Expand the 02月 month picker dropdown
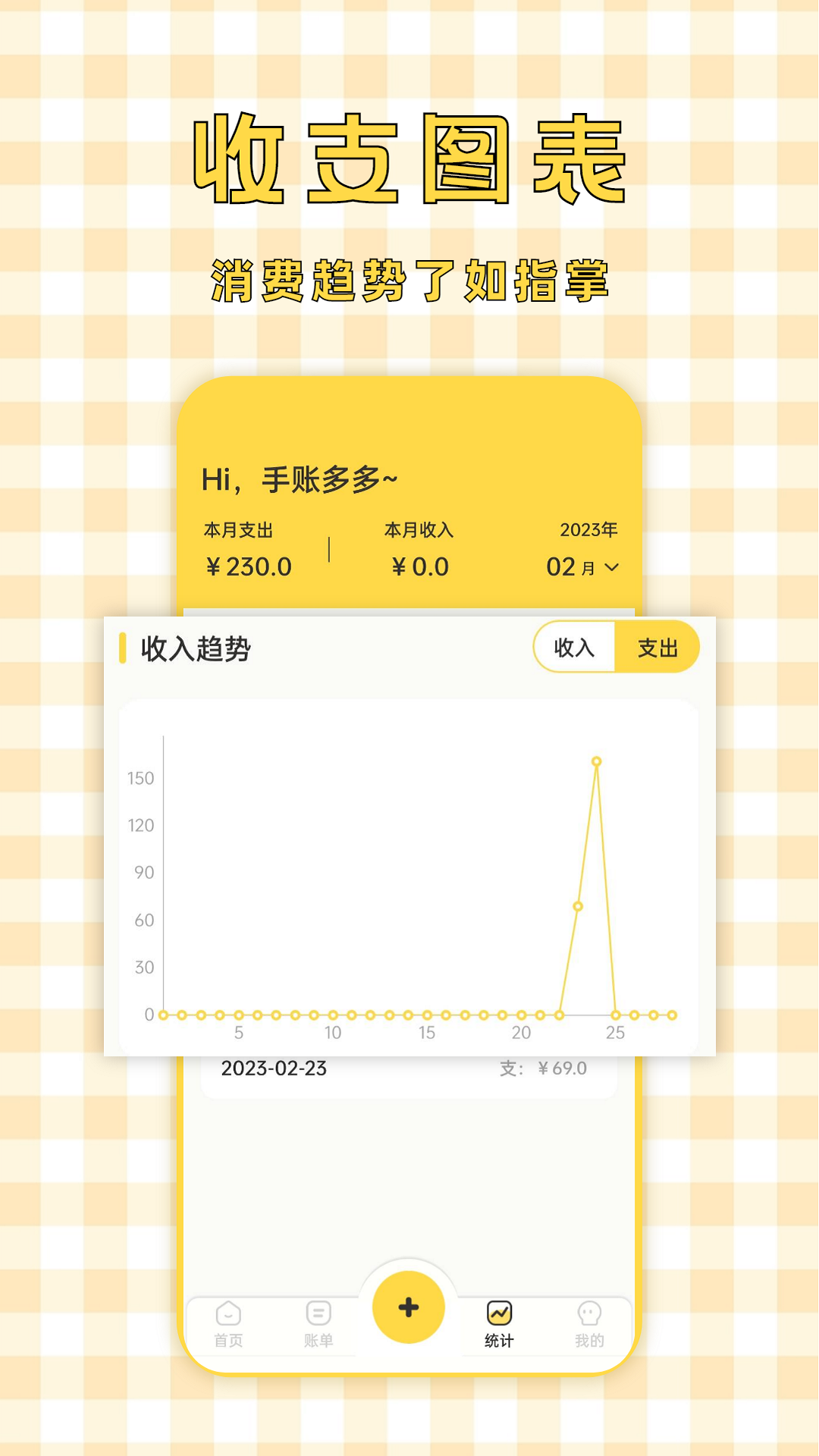 tap(613, 565)
